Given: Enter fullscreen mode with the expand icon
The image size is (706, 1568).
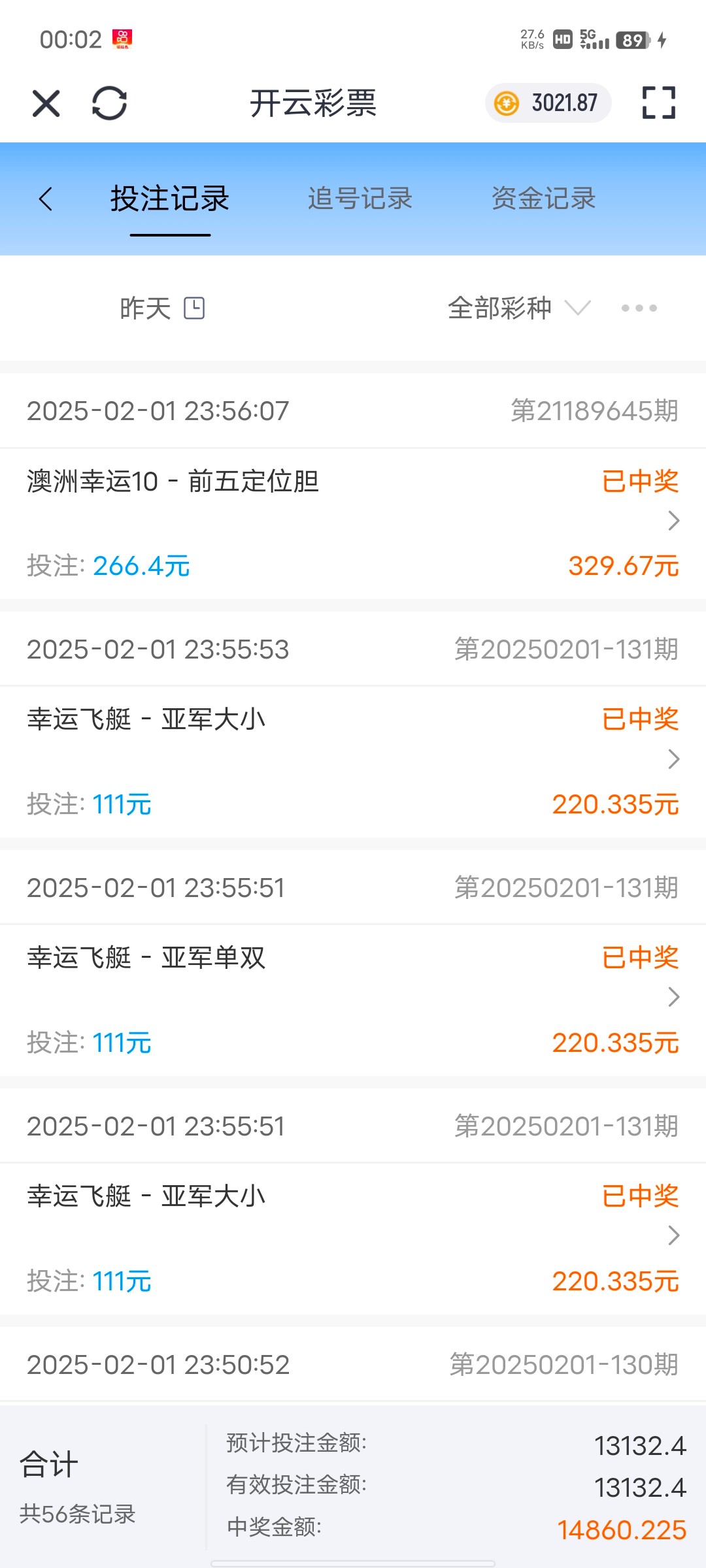Looking at the screenshot, I should 658,103.
